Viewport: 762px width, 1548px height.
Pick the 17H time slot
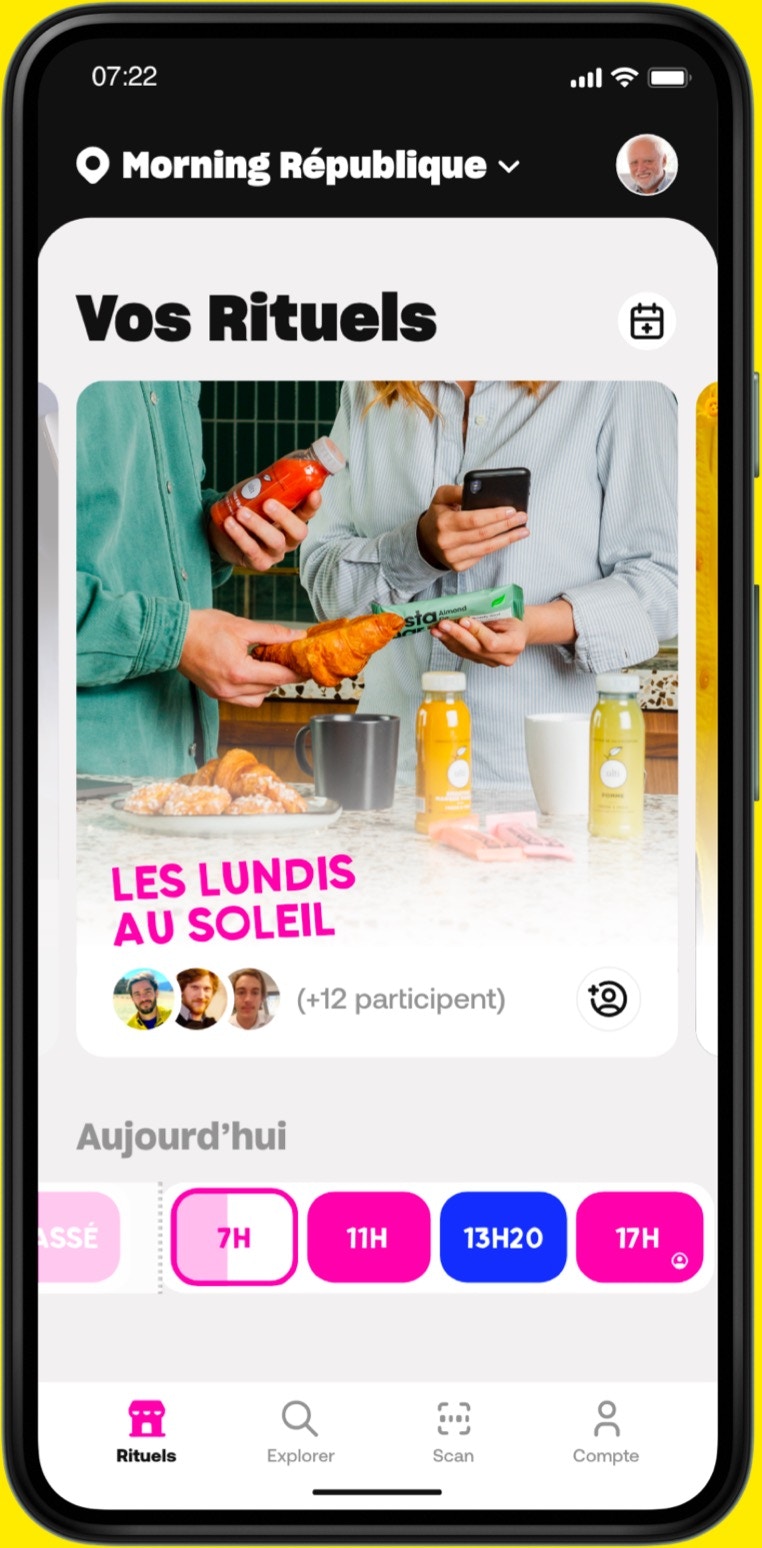click(x=639, y=1237)
